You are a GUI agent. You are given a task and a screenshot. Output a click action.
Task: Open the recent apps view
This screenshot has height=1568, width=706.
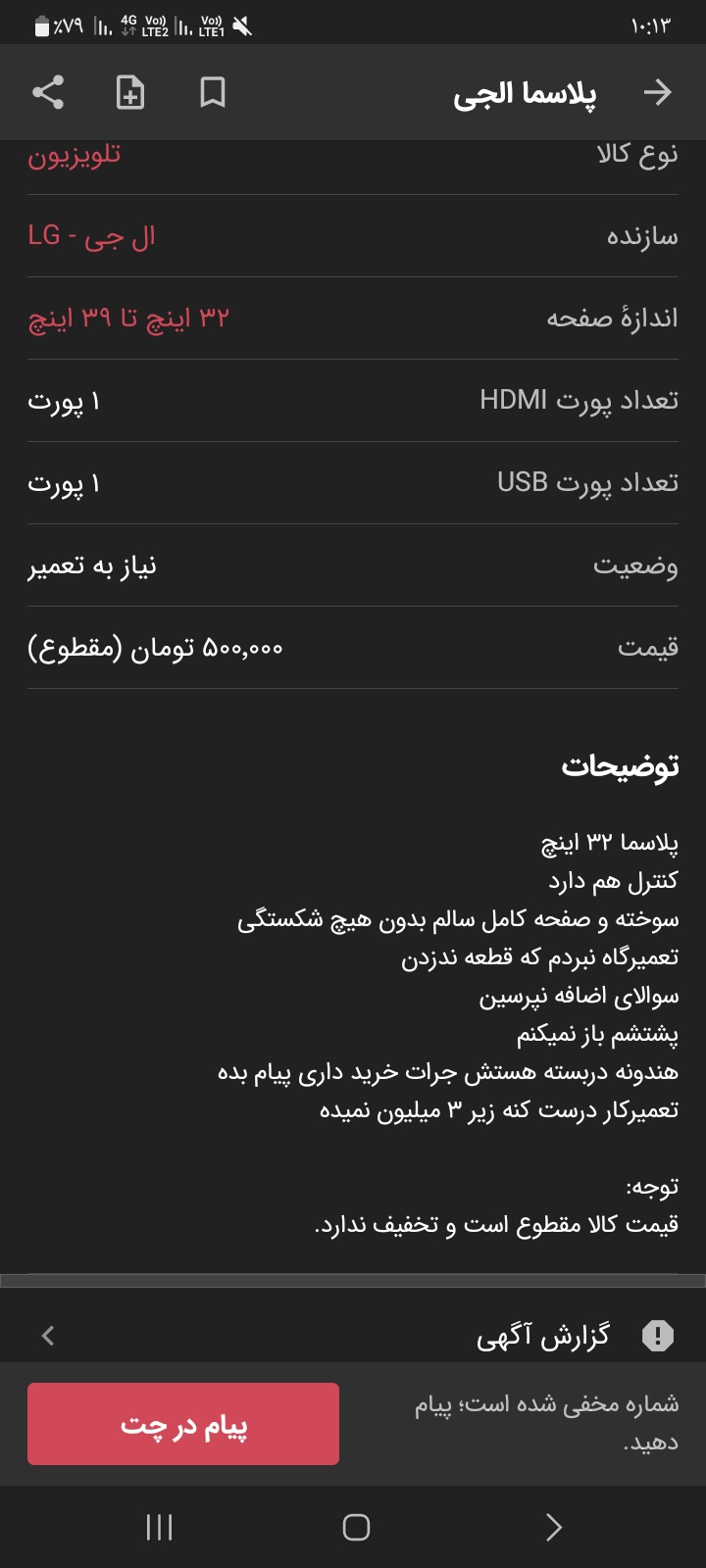coord(159,1527)
